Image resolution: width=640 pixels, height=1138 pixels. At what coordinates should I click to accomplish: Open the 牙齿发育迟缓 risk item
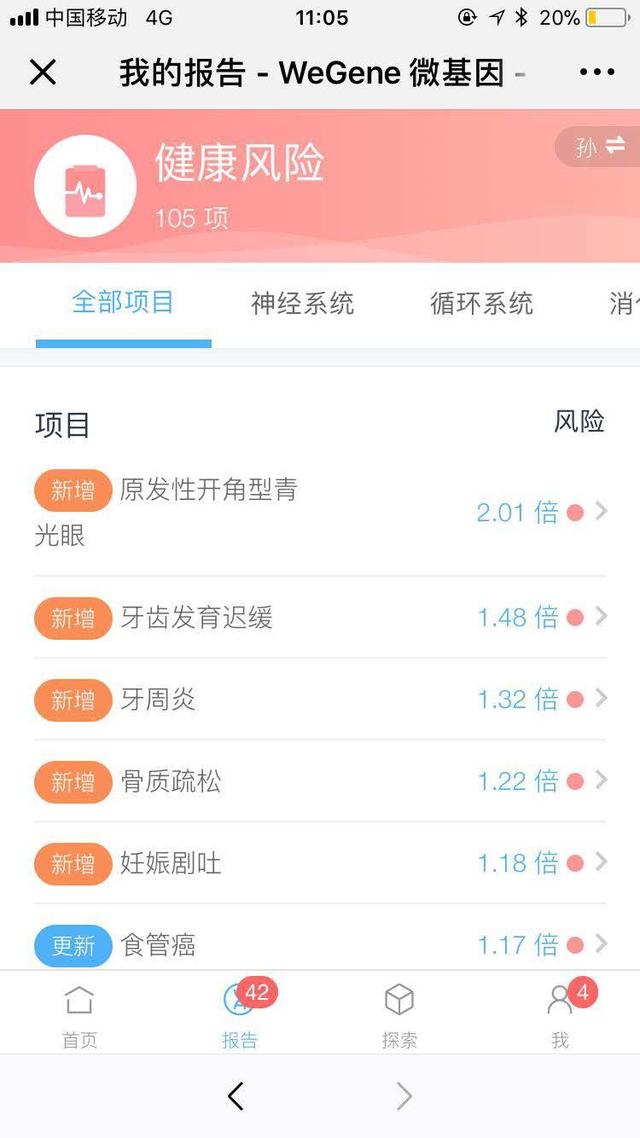(320, 618)
